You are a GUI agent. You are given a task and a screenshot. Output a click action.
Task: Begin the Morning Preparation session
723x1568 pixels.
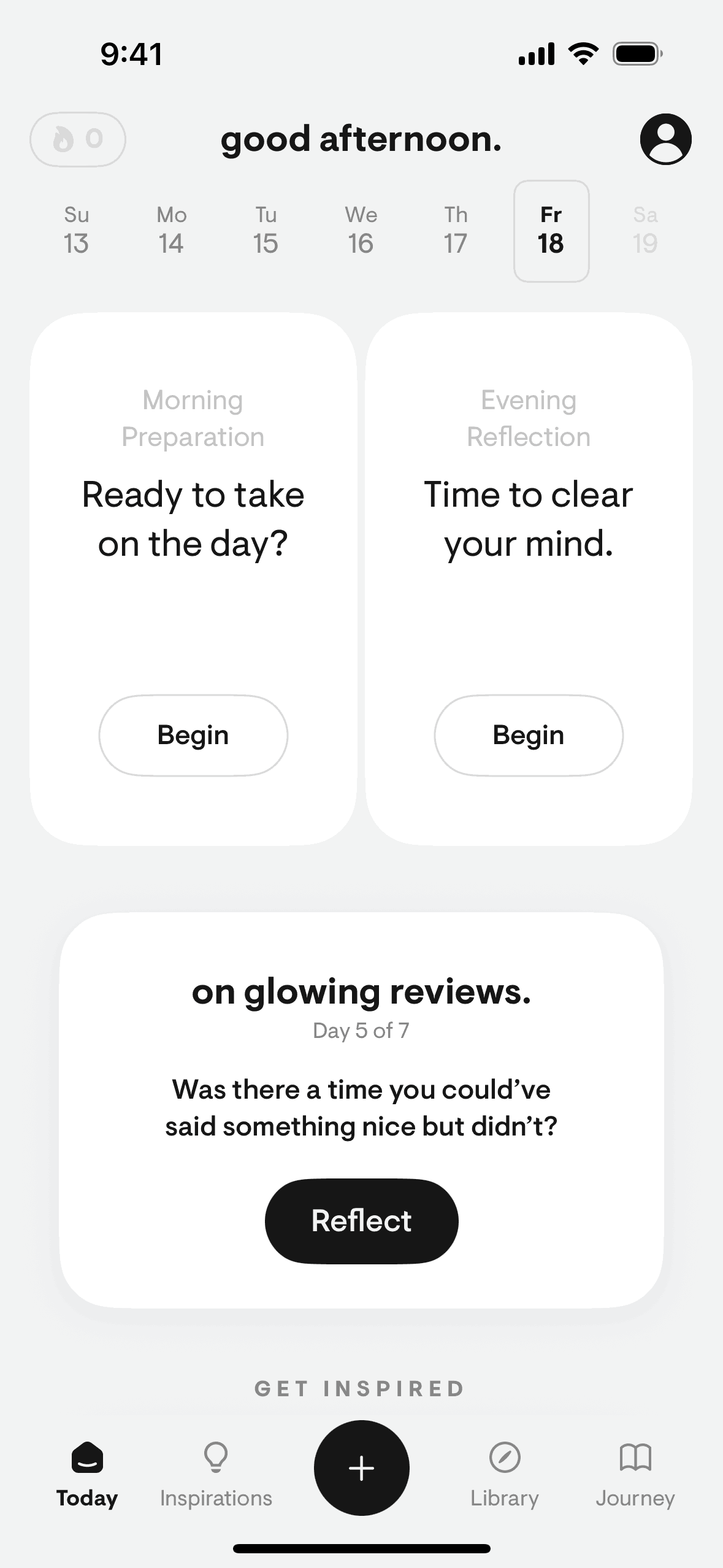pyautogui.click(x=193, y=735)
